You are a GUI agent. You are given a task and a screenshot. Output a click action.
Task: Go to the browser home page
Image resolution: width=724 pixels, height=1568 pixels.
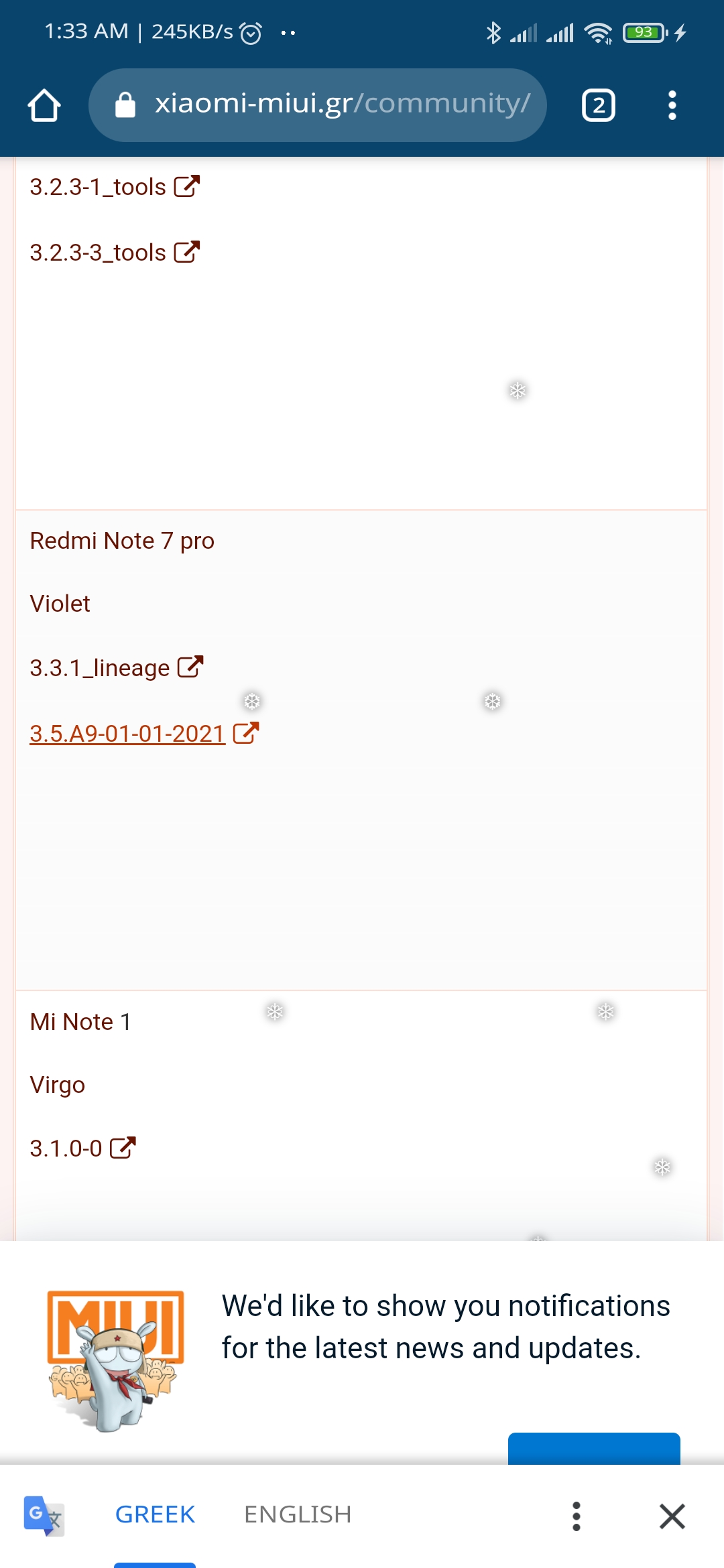(x=44, y=105)
